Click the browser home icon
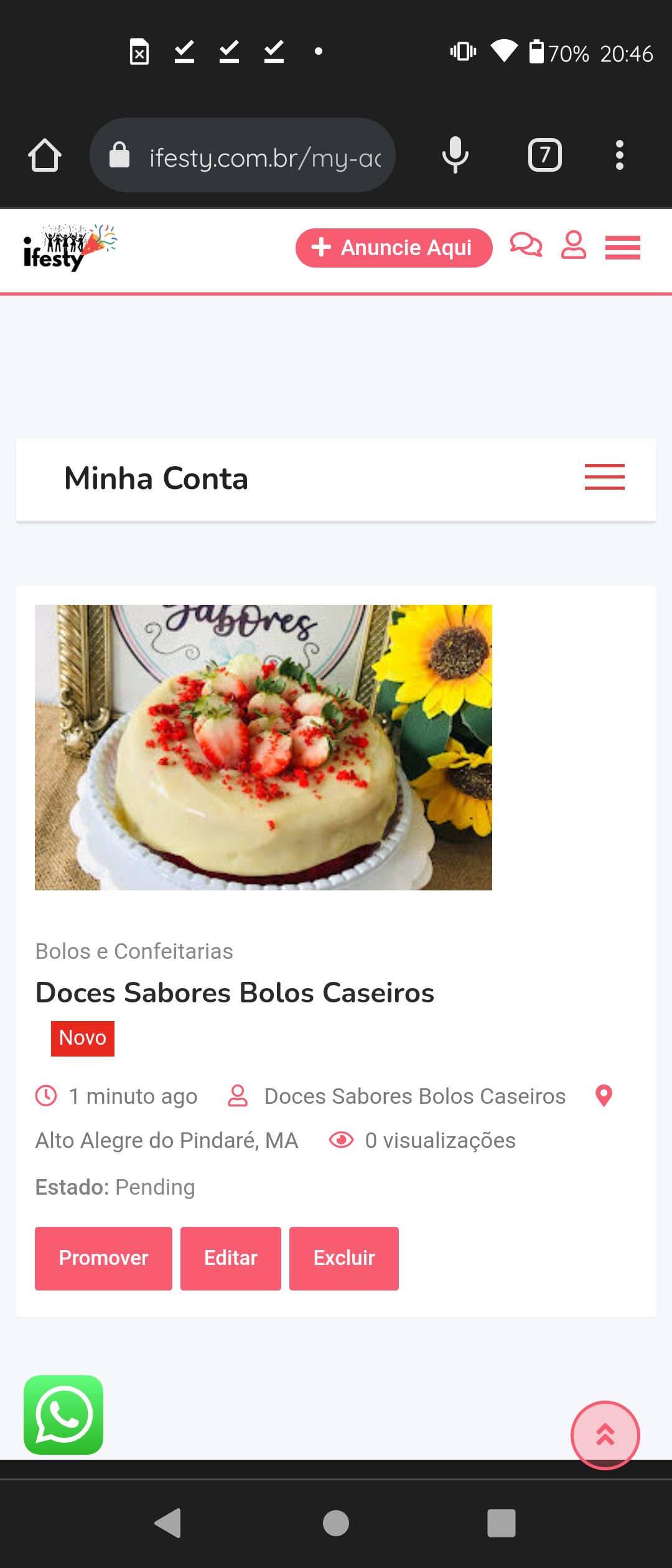This screenshot has height=1568, width=672. pos(44,155)
